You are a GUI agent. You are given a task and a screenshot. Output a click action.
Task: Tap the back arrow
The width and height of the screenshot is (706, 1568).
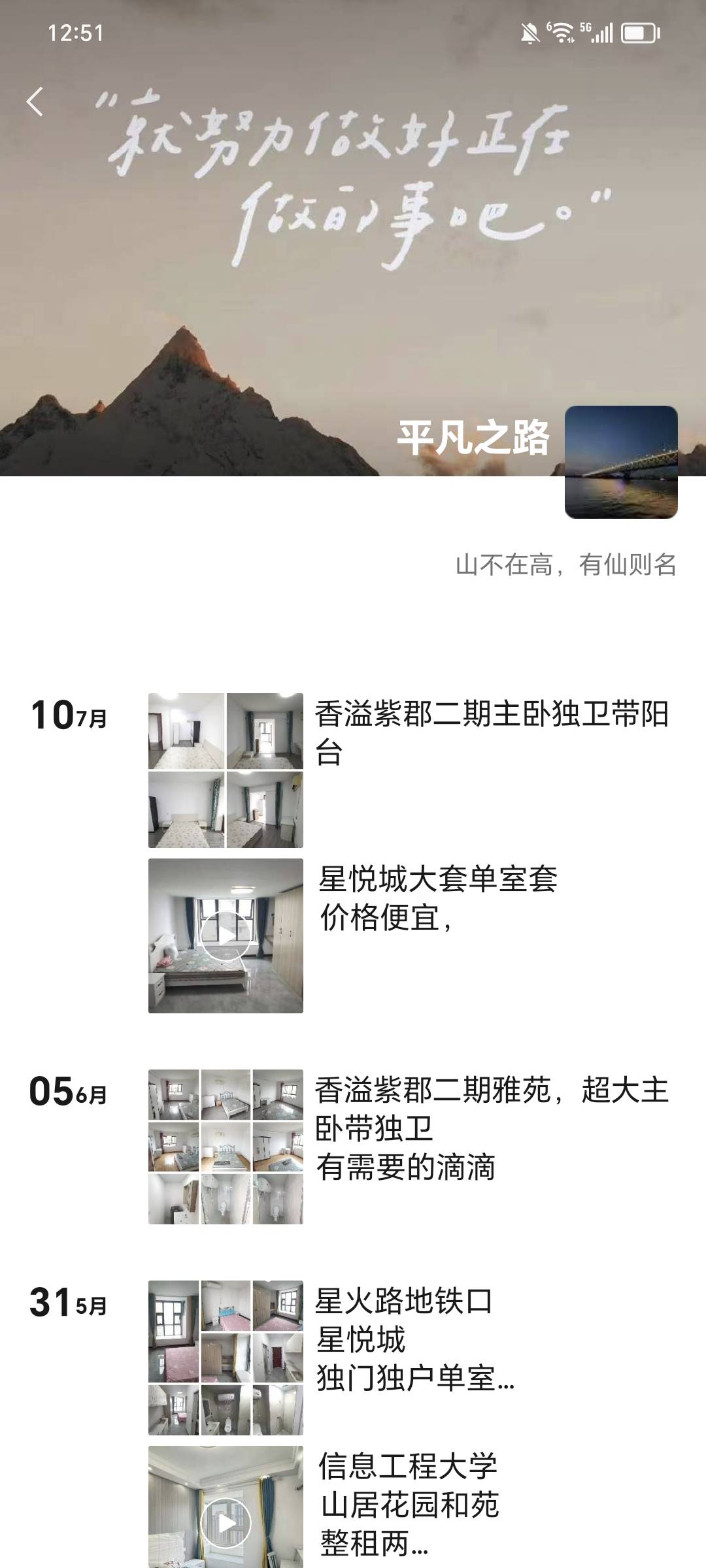(35, 102)
